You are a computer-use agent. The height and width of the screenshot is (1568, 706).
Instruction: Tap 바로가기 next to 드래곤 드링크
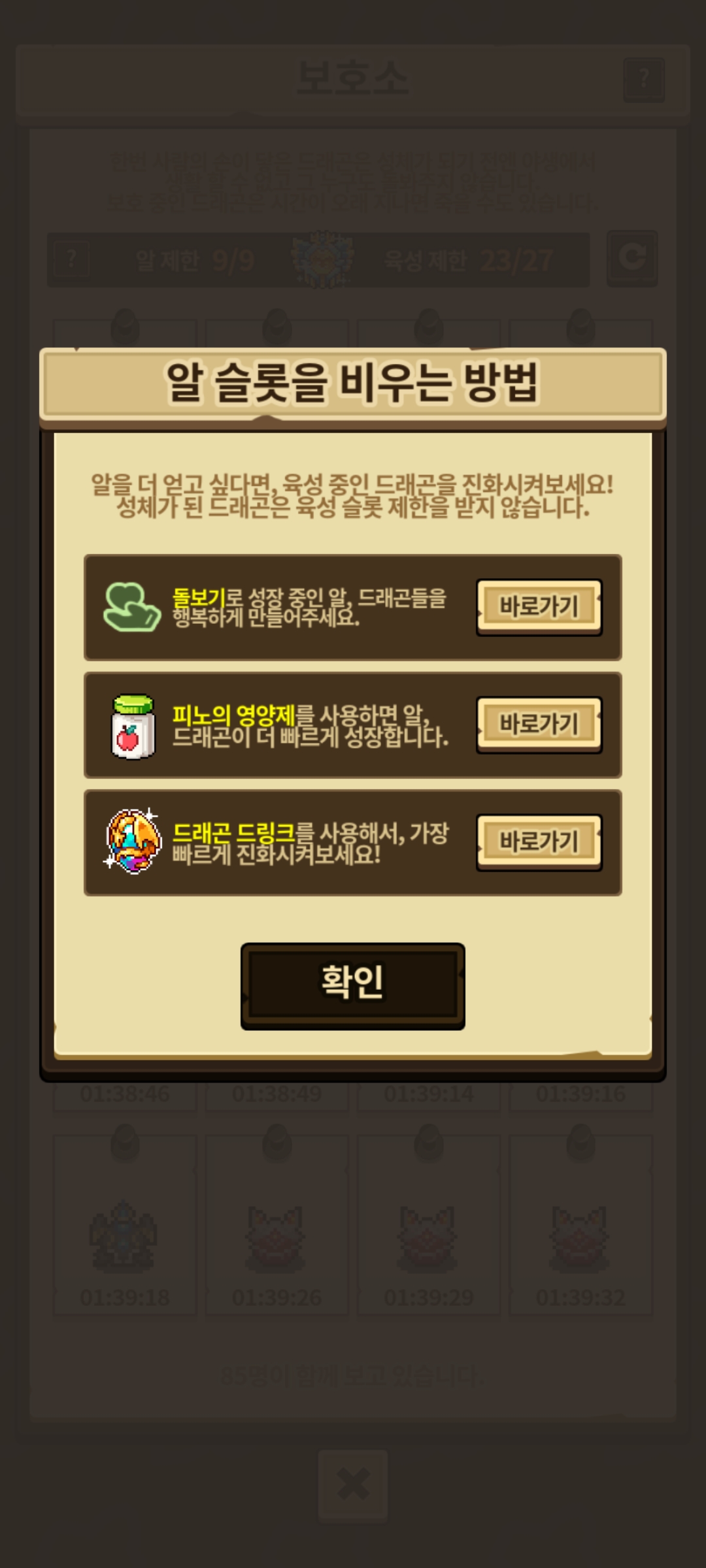point(539,842)
